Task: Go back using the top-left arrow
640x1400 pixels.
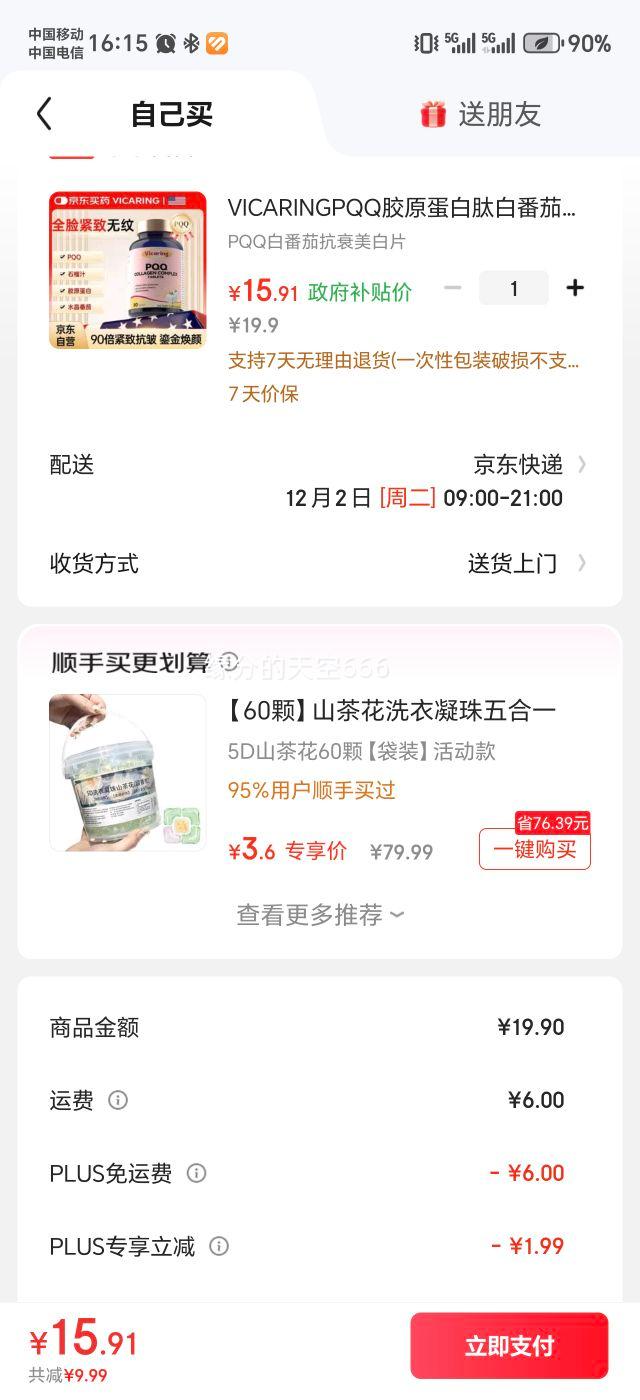Action: click(x=44, y=114)
